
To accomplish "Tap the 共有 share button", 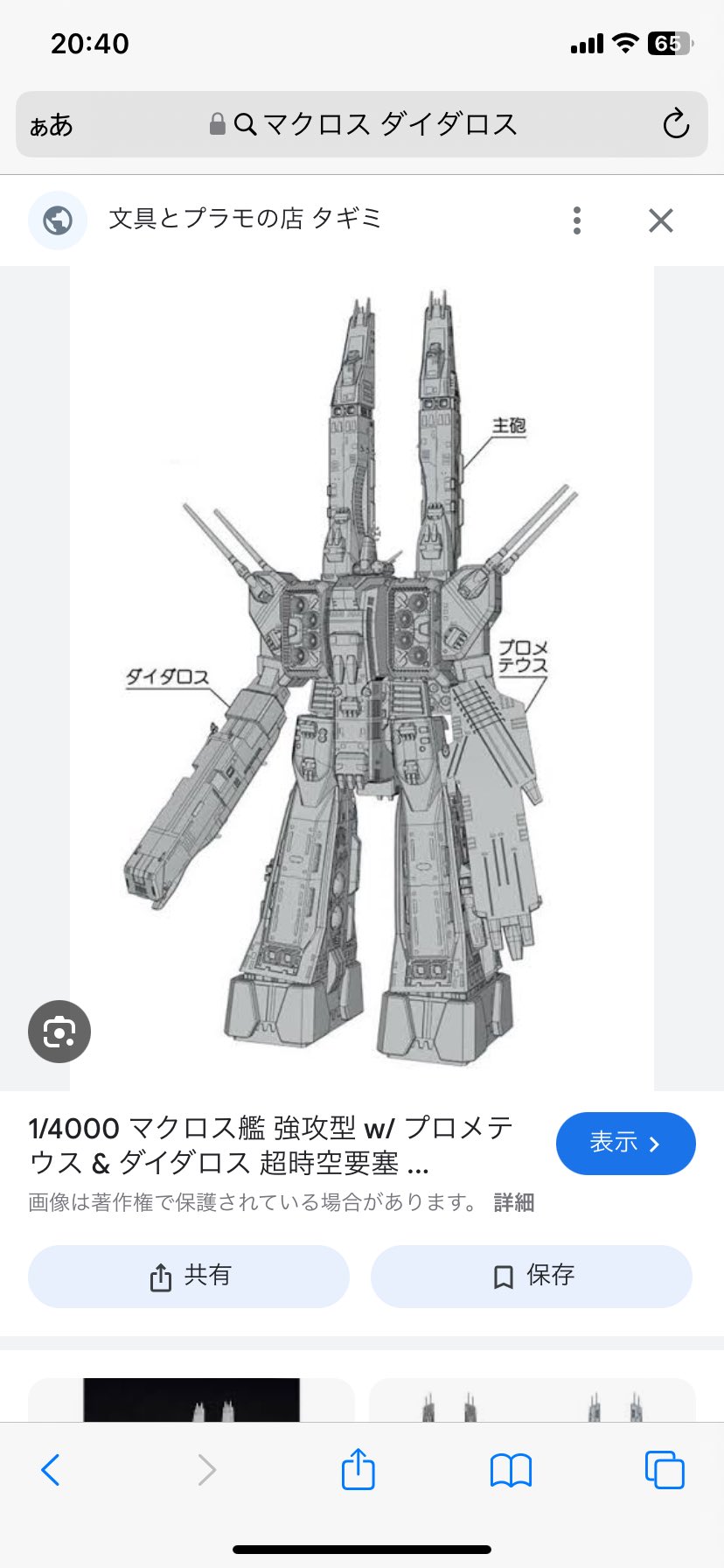I will [x=189, y=1276].
